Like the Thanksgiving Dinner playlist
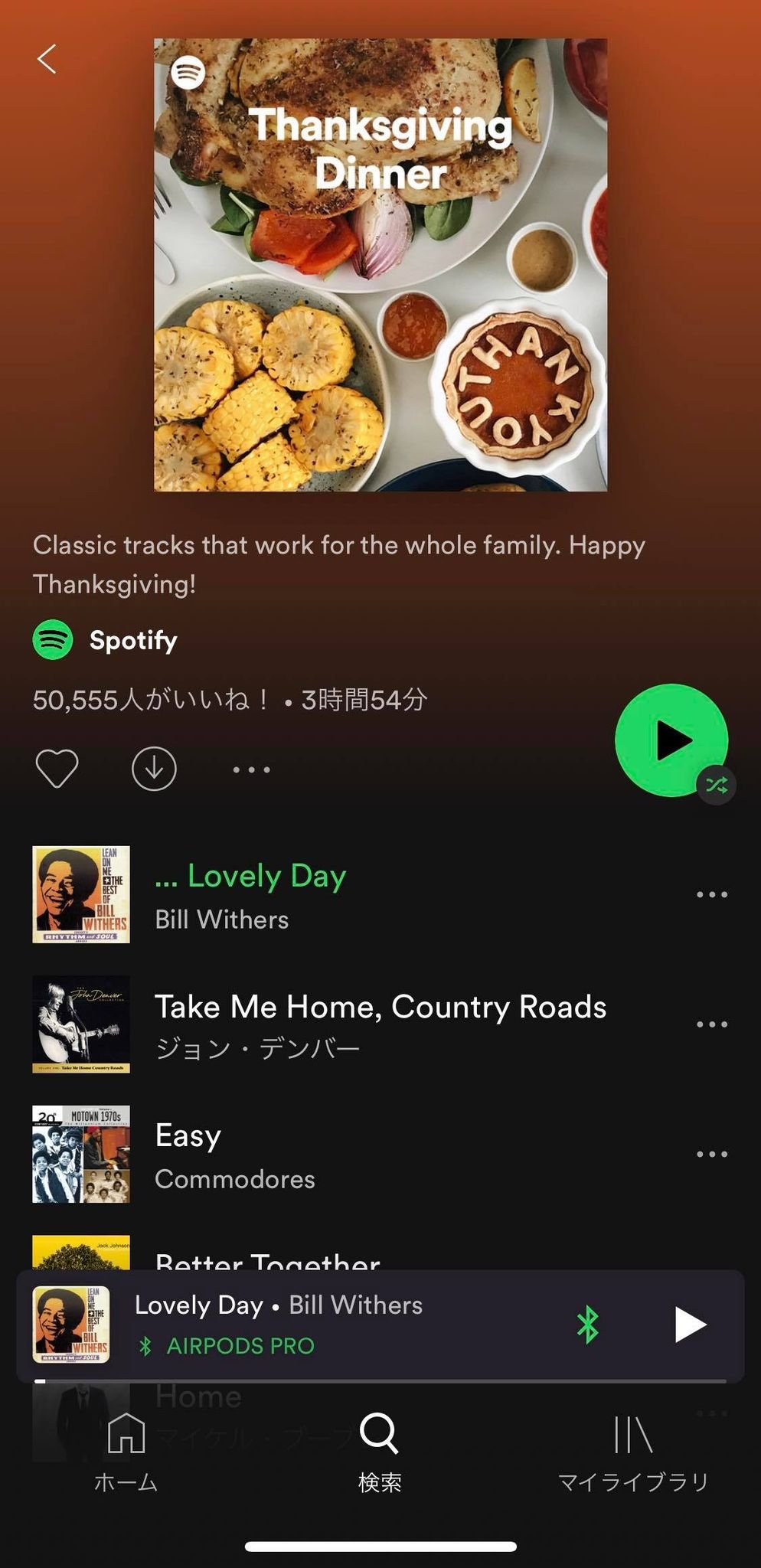 click(x=57, y=769)
